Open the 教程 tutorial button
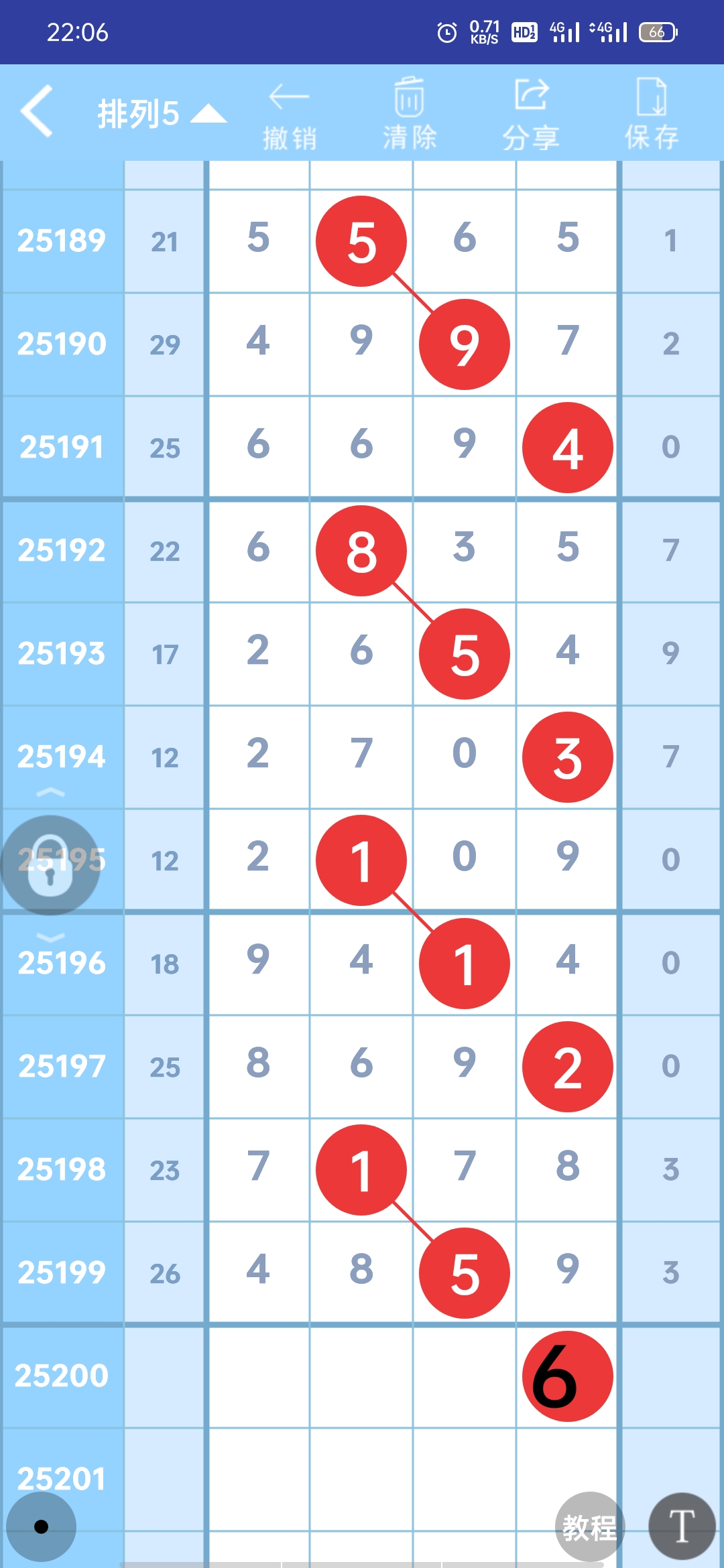The height and width of the screenshot is (1568, 724). pyautogui.click(x=589, y=1526)
